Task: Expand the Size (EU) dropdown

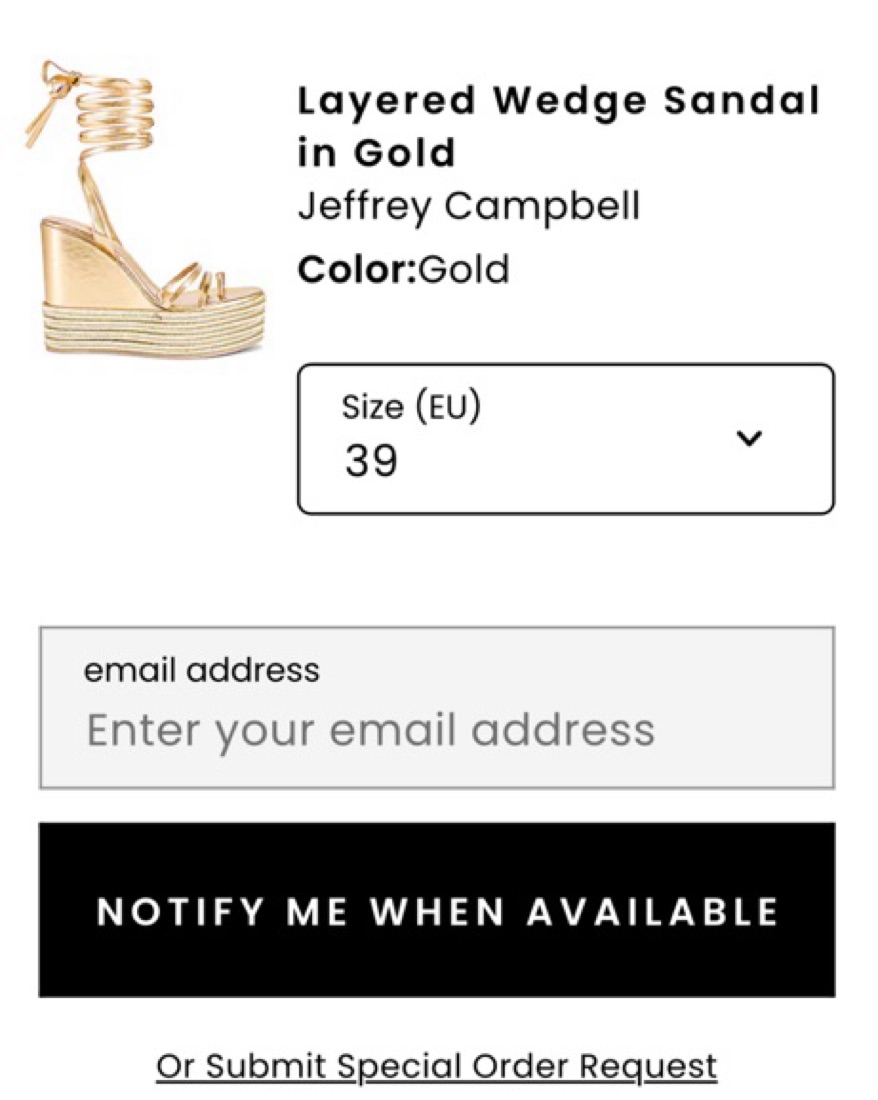Action: (565, 439)
